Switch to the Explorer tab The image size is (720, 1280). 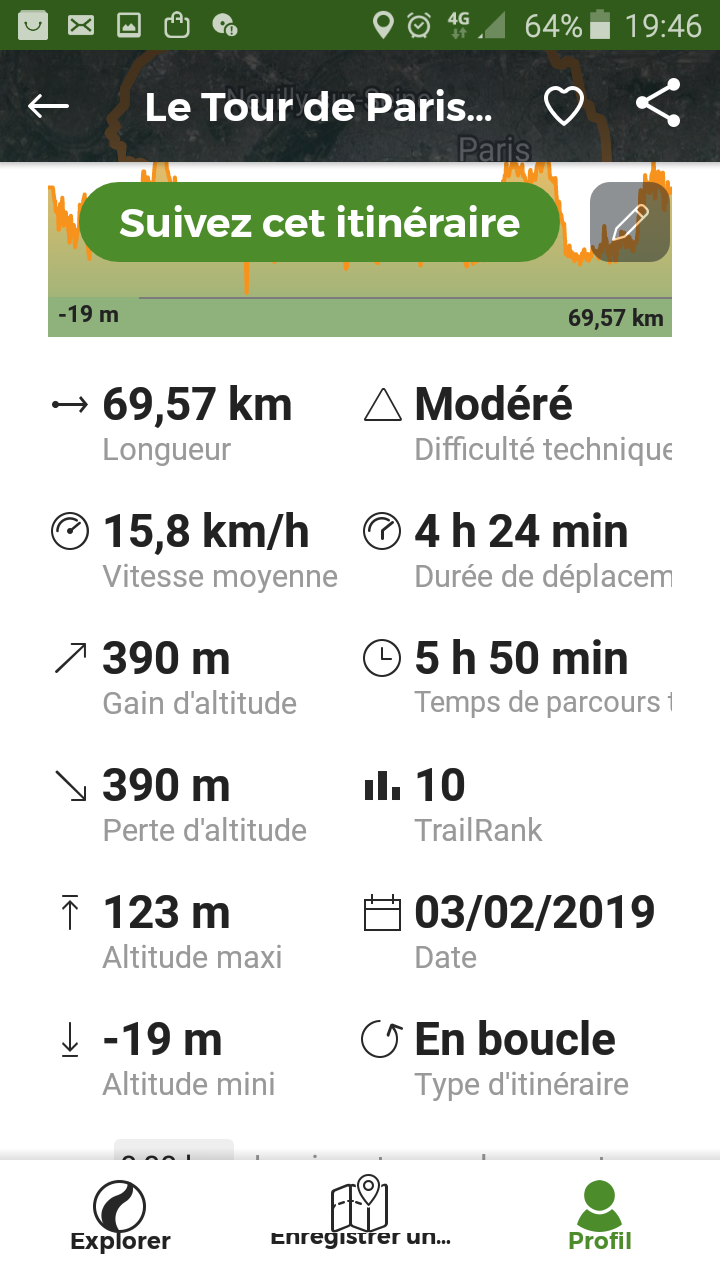click(x=120, y=1216)
